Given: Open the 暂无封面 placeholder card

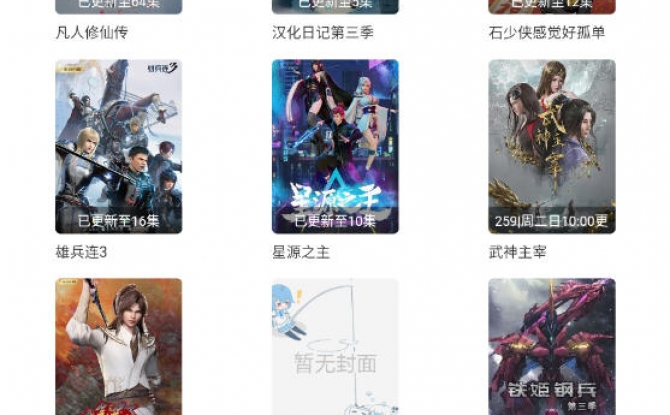Looking at the screenshot, I should tap(335, 346).
